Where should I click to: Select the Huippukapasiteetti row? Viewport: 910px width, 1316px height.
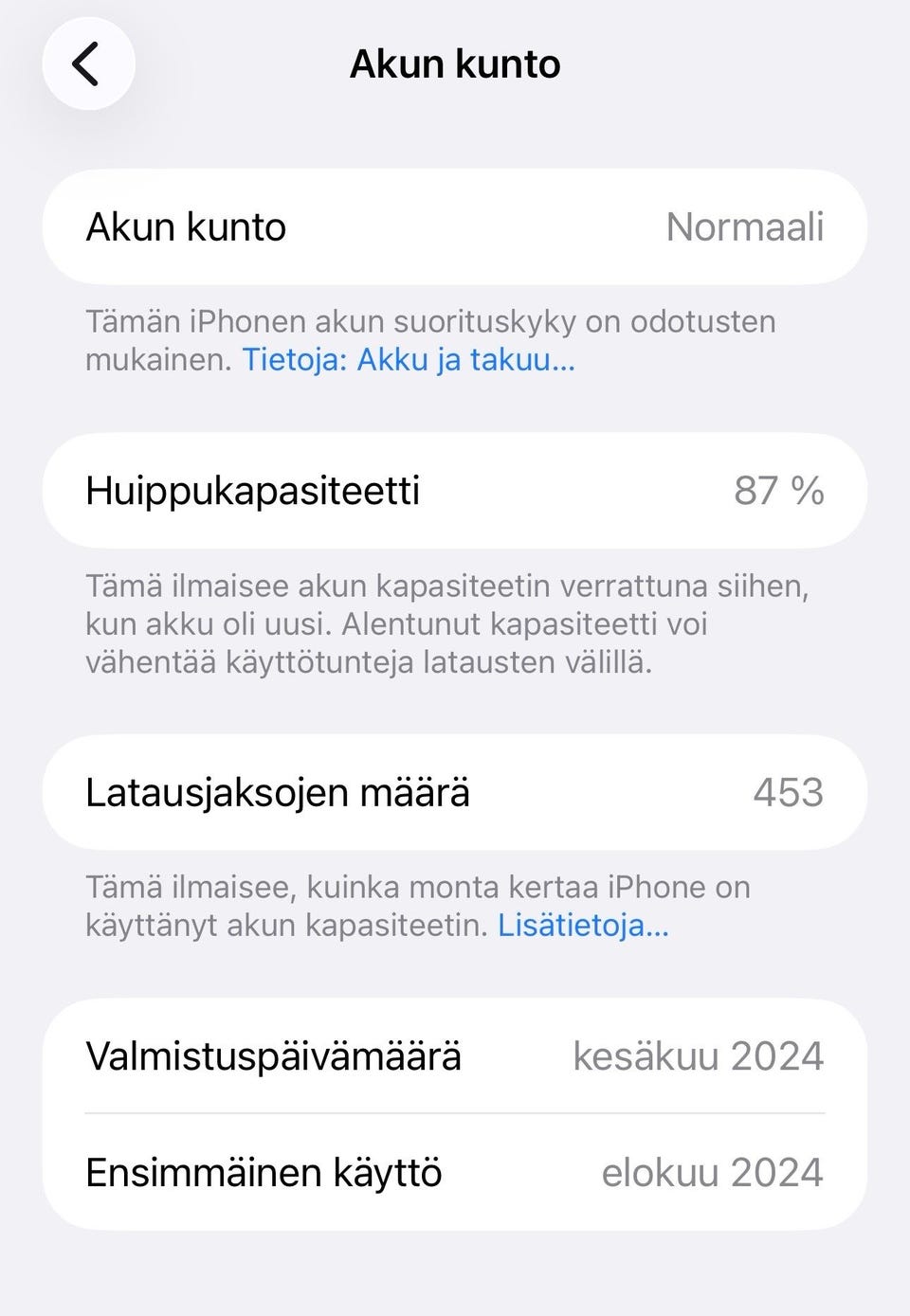click(x=455, y=491)
